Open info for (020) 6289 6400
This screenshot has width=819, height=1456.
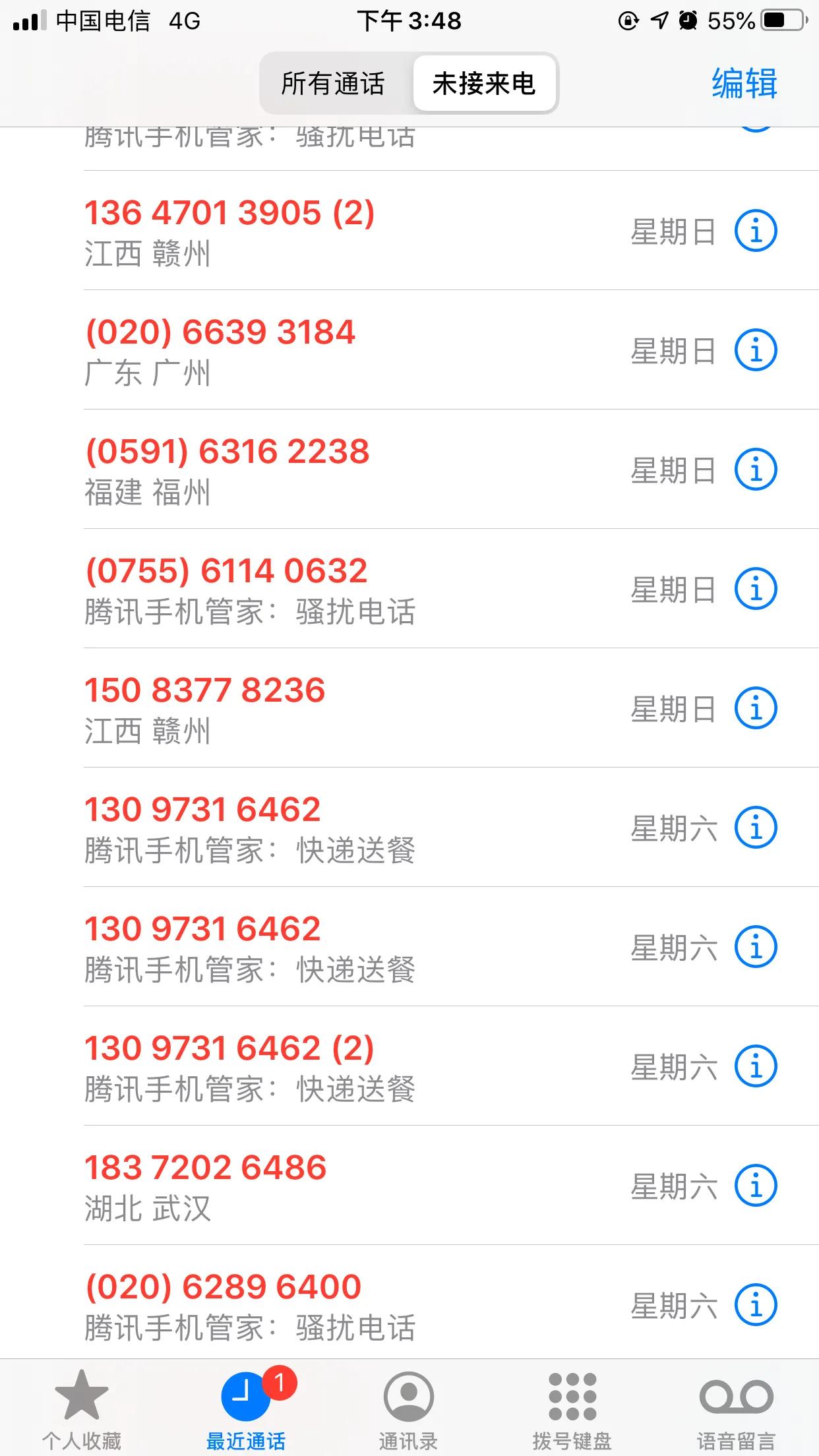click(x=756, y=1304)
